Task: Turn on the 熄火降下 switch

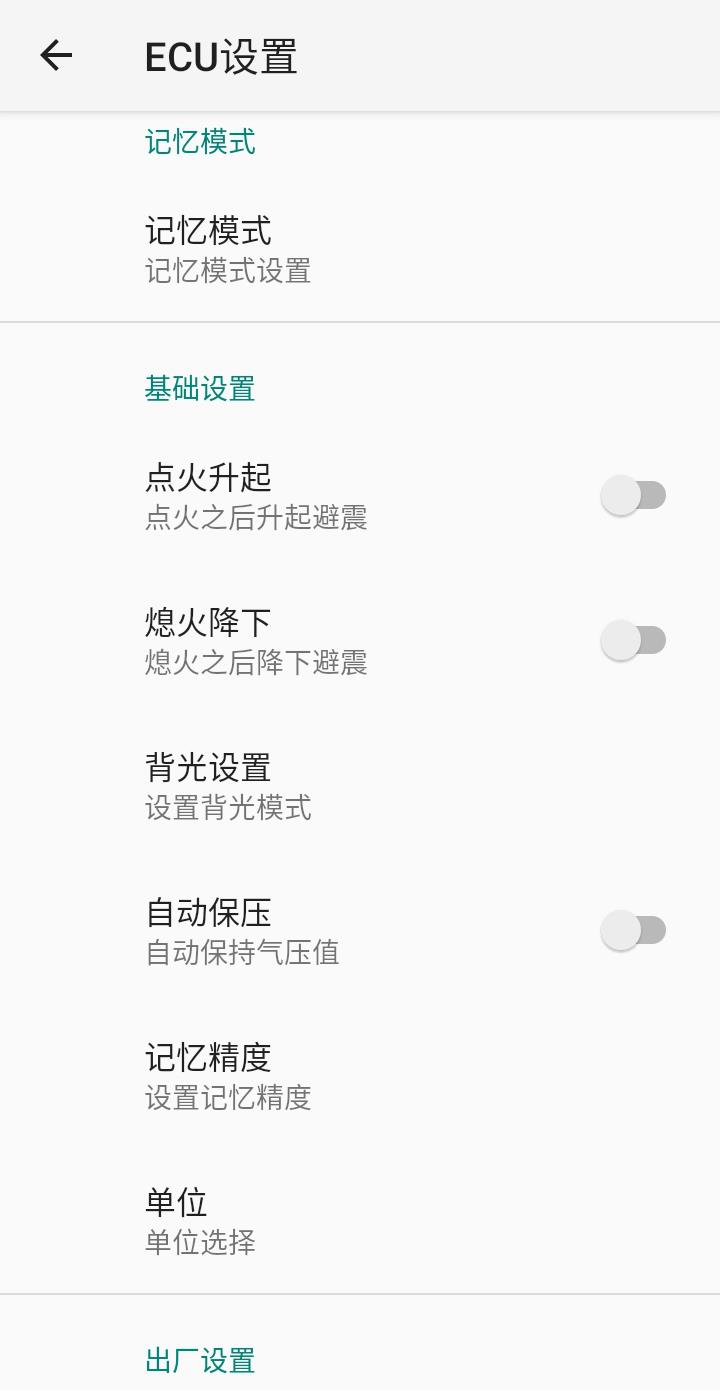Action: pyautogui.click(x=633, y=640)
